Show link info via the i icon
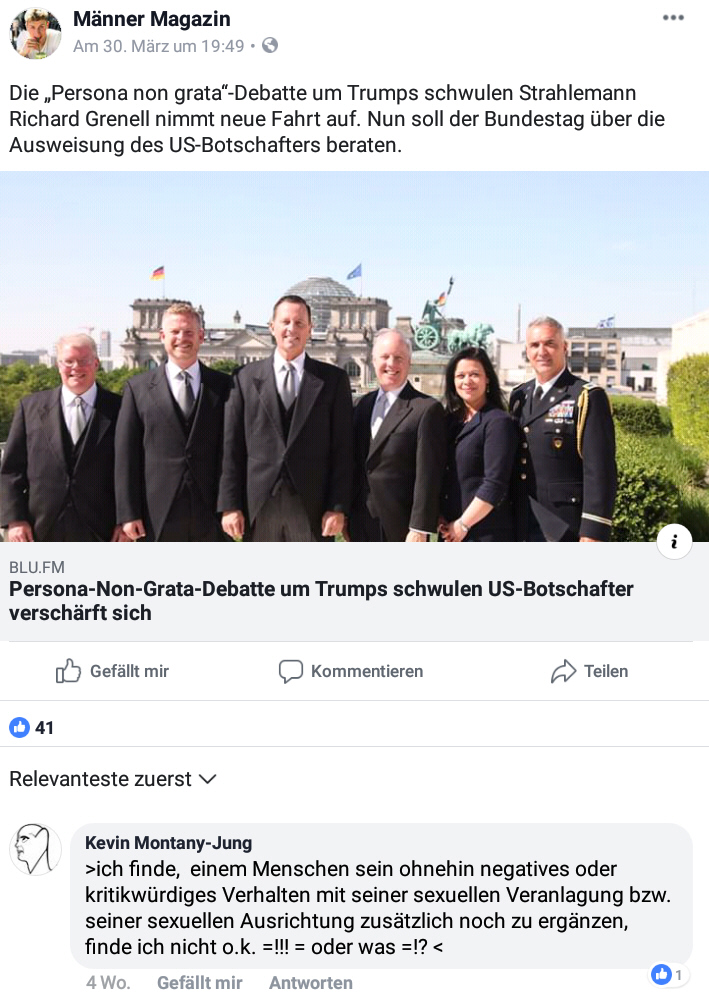This screenshot has width=709, height=1007. [x=675, y=541]
